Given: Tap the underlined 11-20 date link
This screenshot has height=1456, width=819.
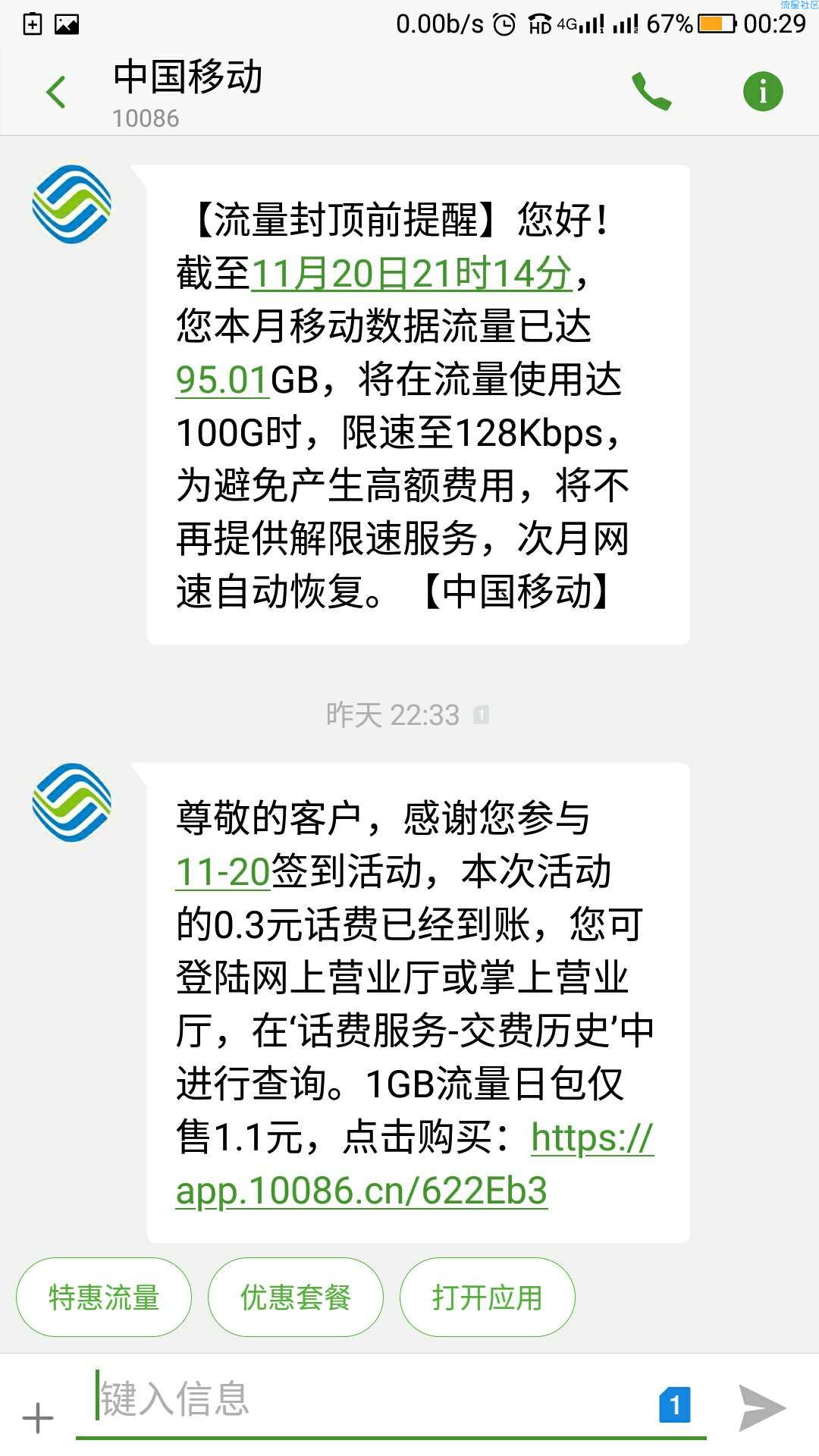Looking at the screenshot, I should pos(223,872).
